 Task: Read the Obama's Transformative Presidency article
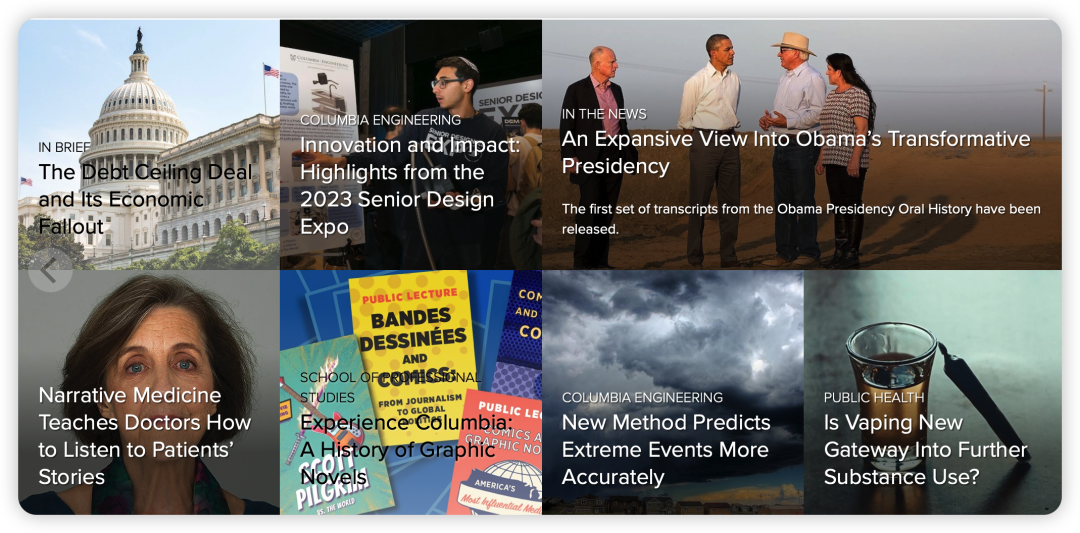795,152
